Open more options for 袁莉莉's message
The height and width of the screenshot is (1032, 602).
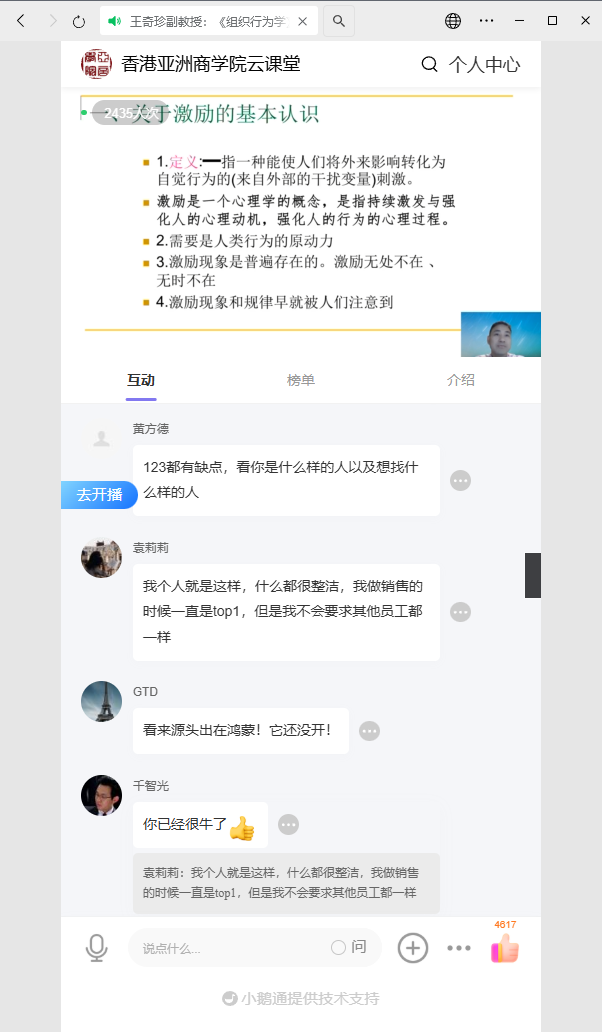click(x=460, y=612)
